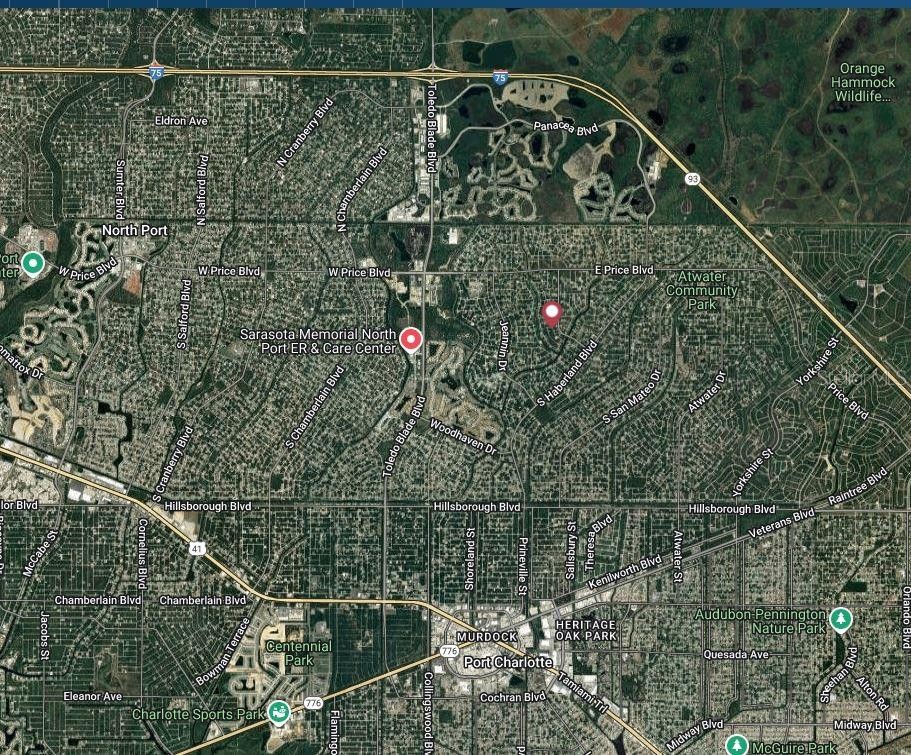Tap the green marker near W Price Blvd
This screenshot has height=755, width=911.
[x=33, y=263]
